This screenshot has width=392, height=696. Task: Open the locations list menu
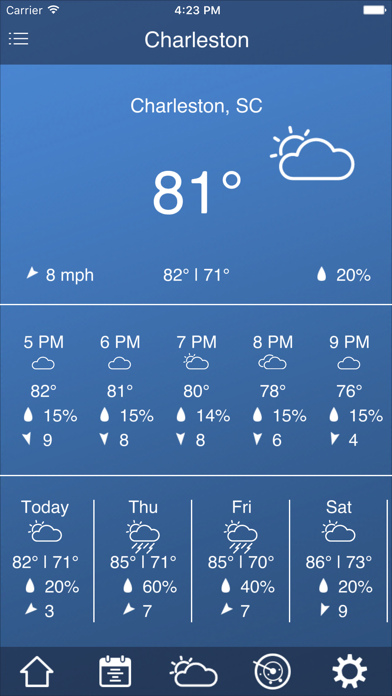(18, 39)
